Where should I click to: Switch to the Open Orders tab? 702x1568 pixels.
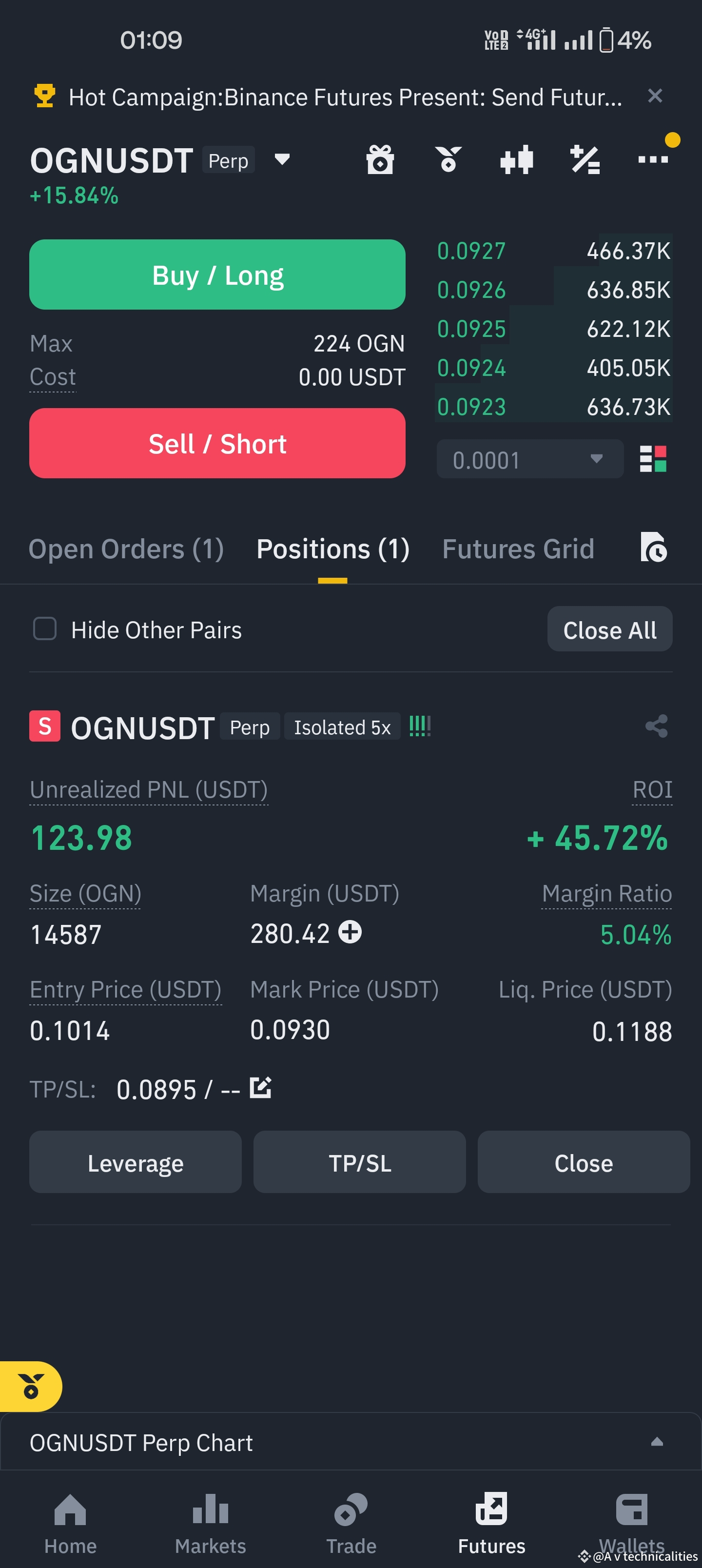(126, 549)
